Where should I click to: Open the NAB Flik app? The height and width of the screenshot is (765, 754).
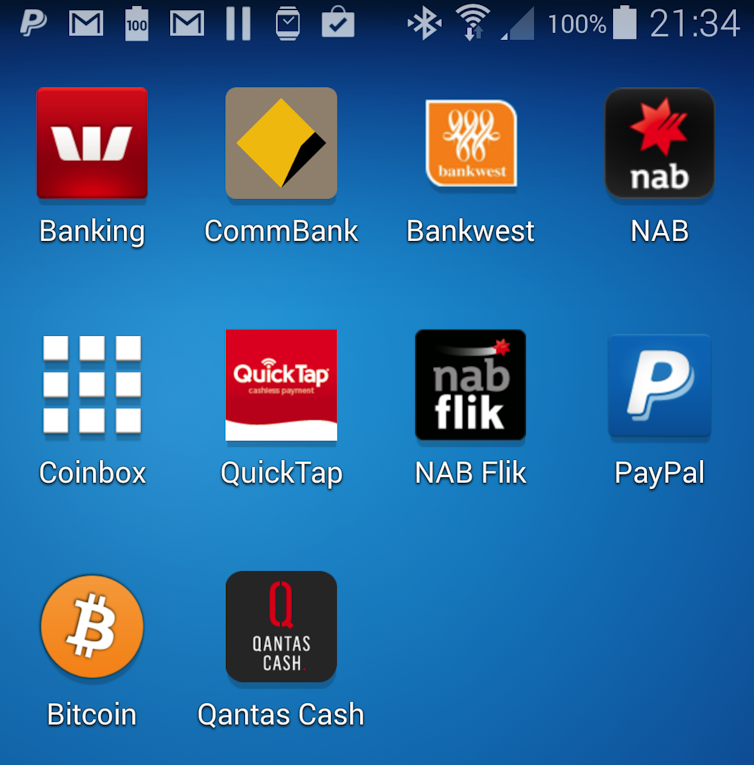tap(470, 385)
